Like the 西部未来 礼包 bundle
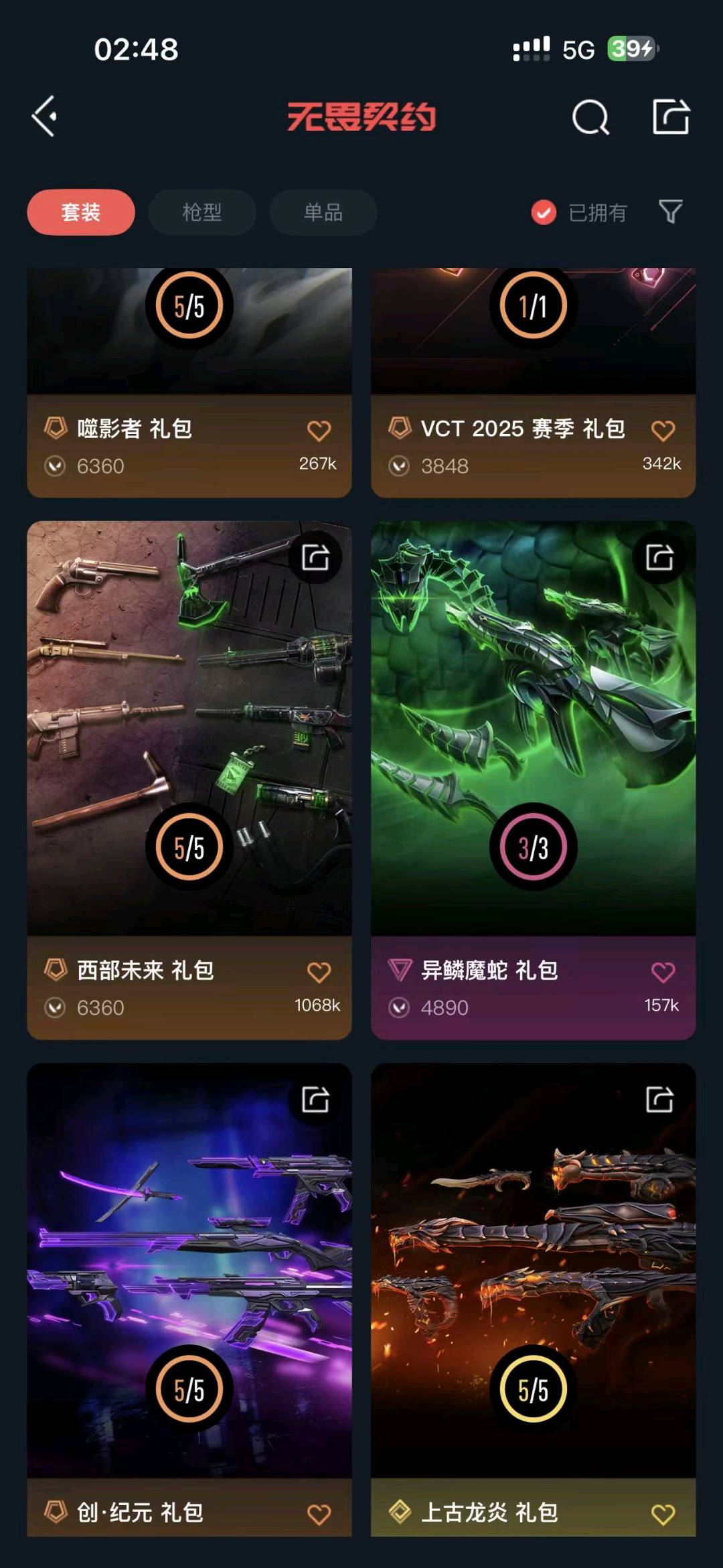723x1568 pixels. point(319,972)
